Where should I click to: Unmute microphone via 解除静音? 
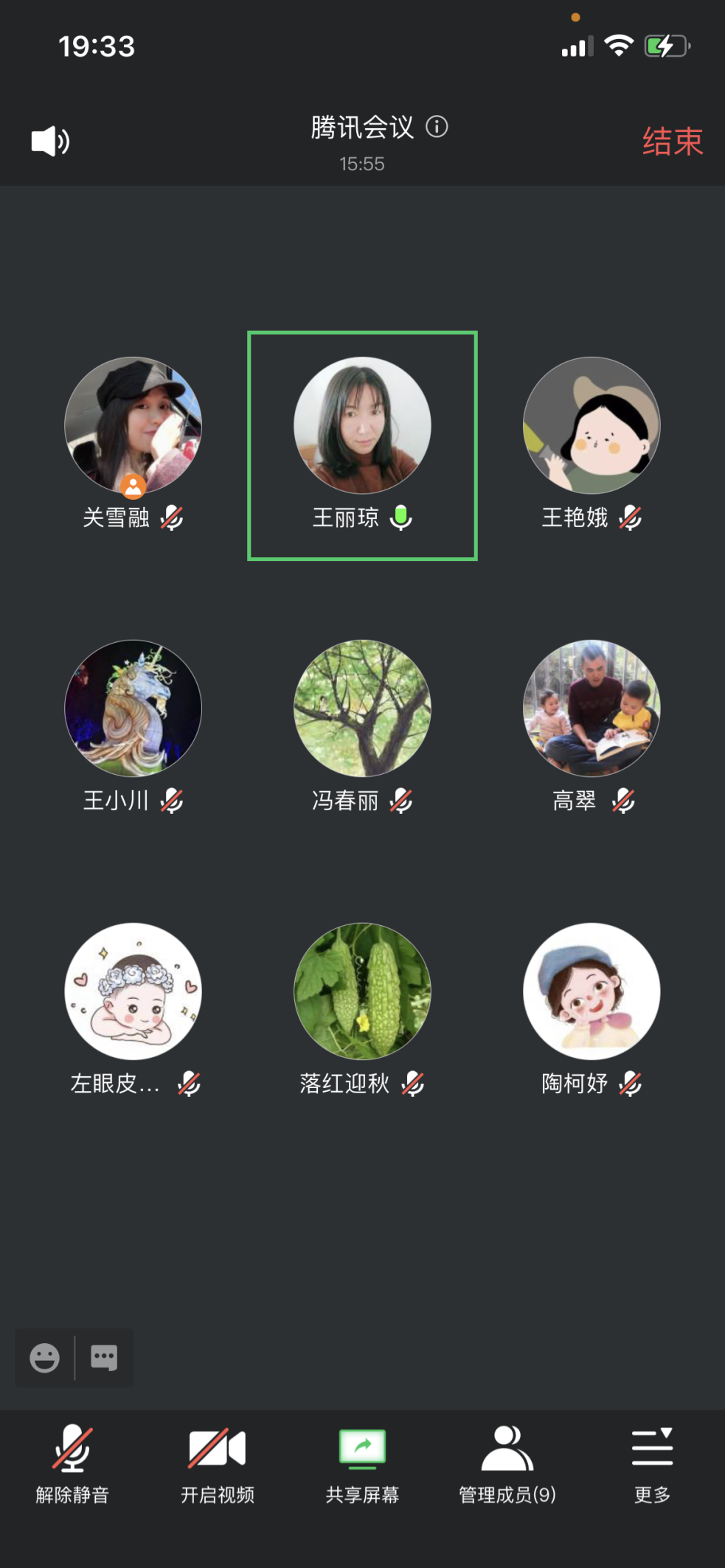pyautogui.click(x=72, y=1463)
